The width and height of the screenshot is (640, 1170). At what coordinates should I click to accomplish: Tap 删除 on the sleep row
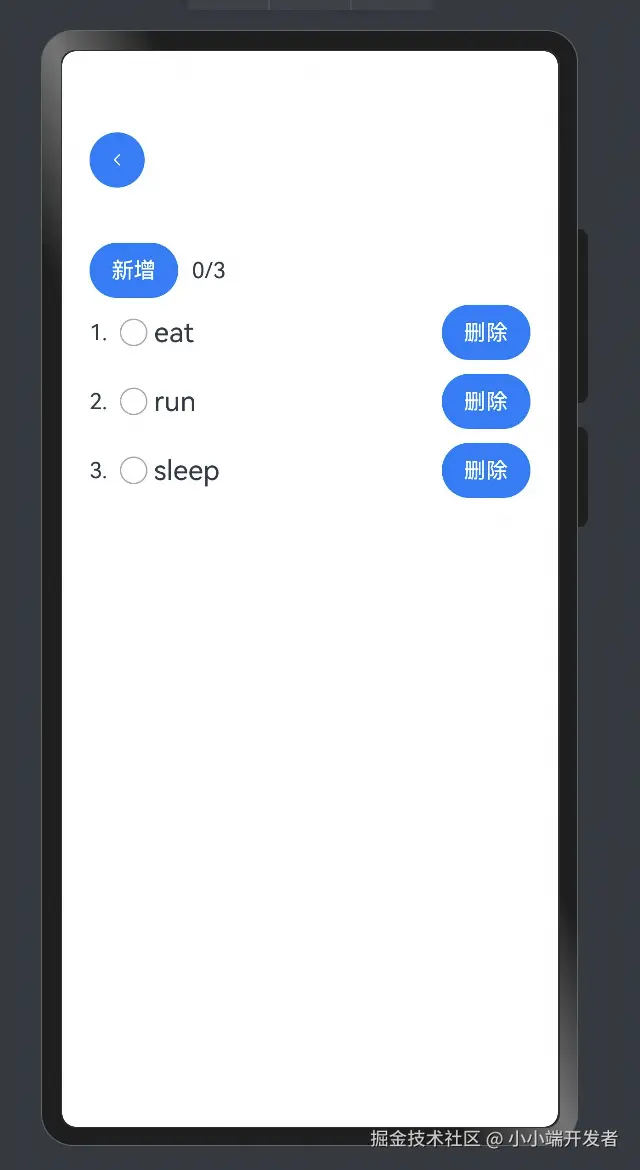(485, 470)
